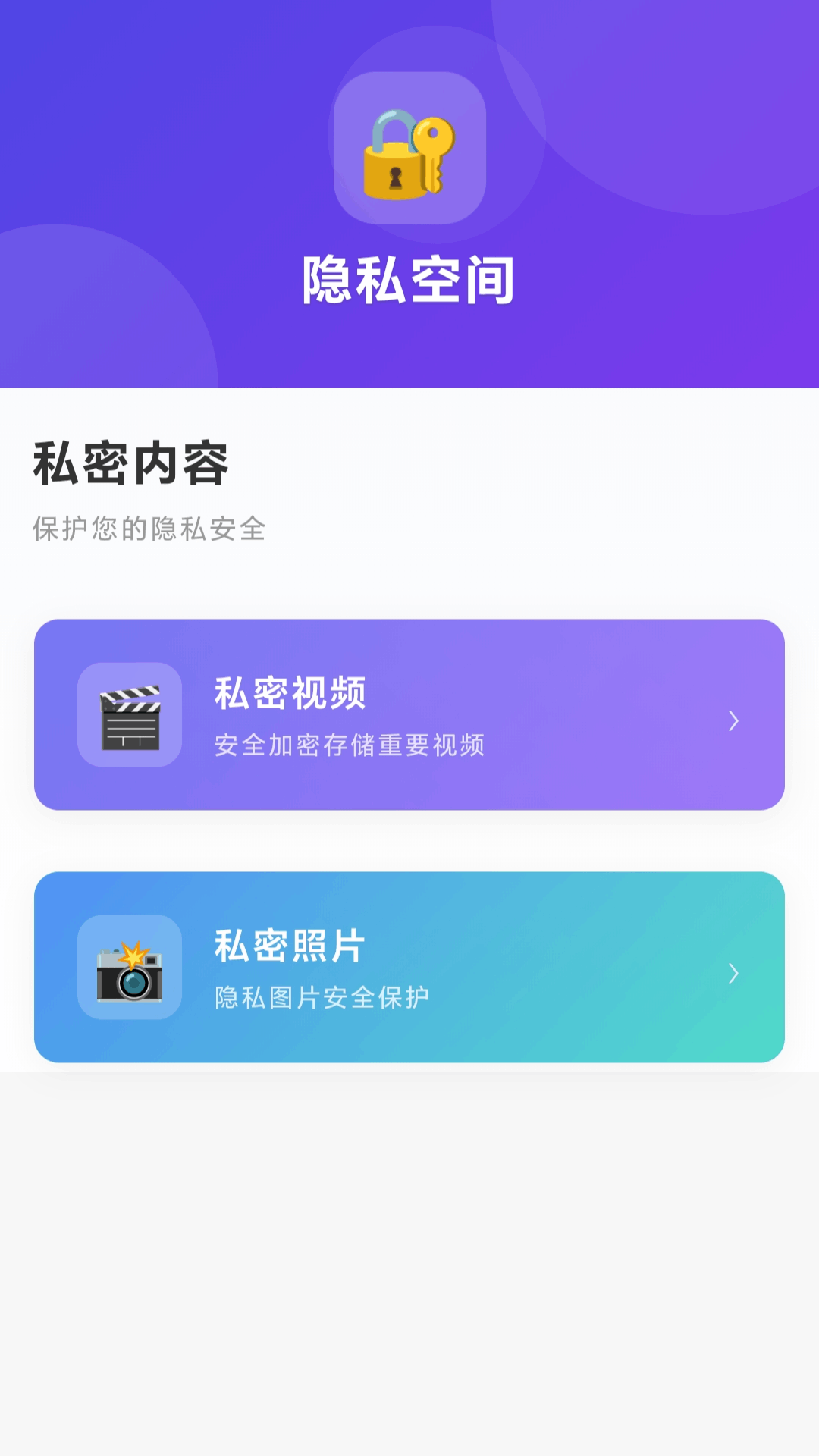Expand the 私密视频 card via right chevron
Screen dimensions: 819x1456
(x=733, y=722)
